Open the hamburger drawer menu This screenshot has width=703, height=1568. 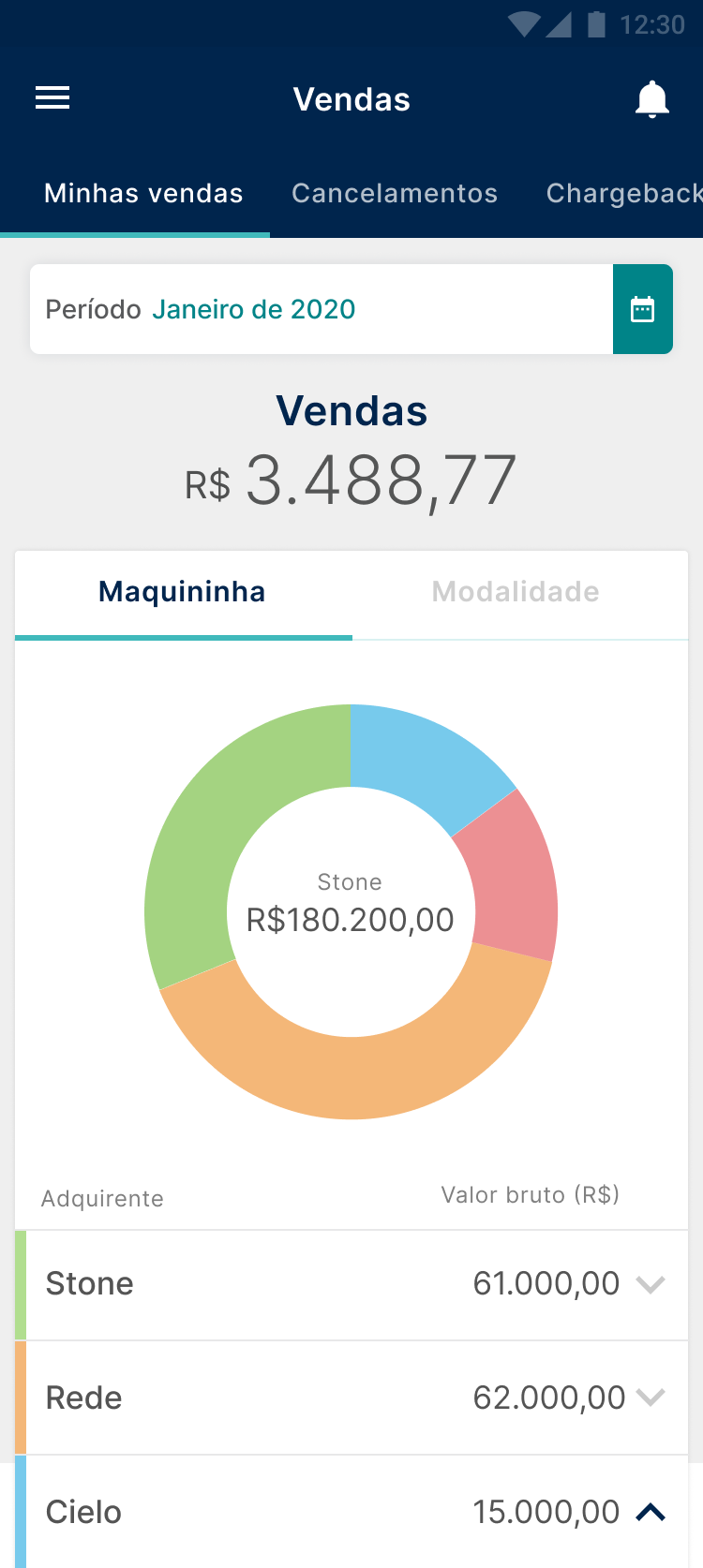click(52, 98)
